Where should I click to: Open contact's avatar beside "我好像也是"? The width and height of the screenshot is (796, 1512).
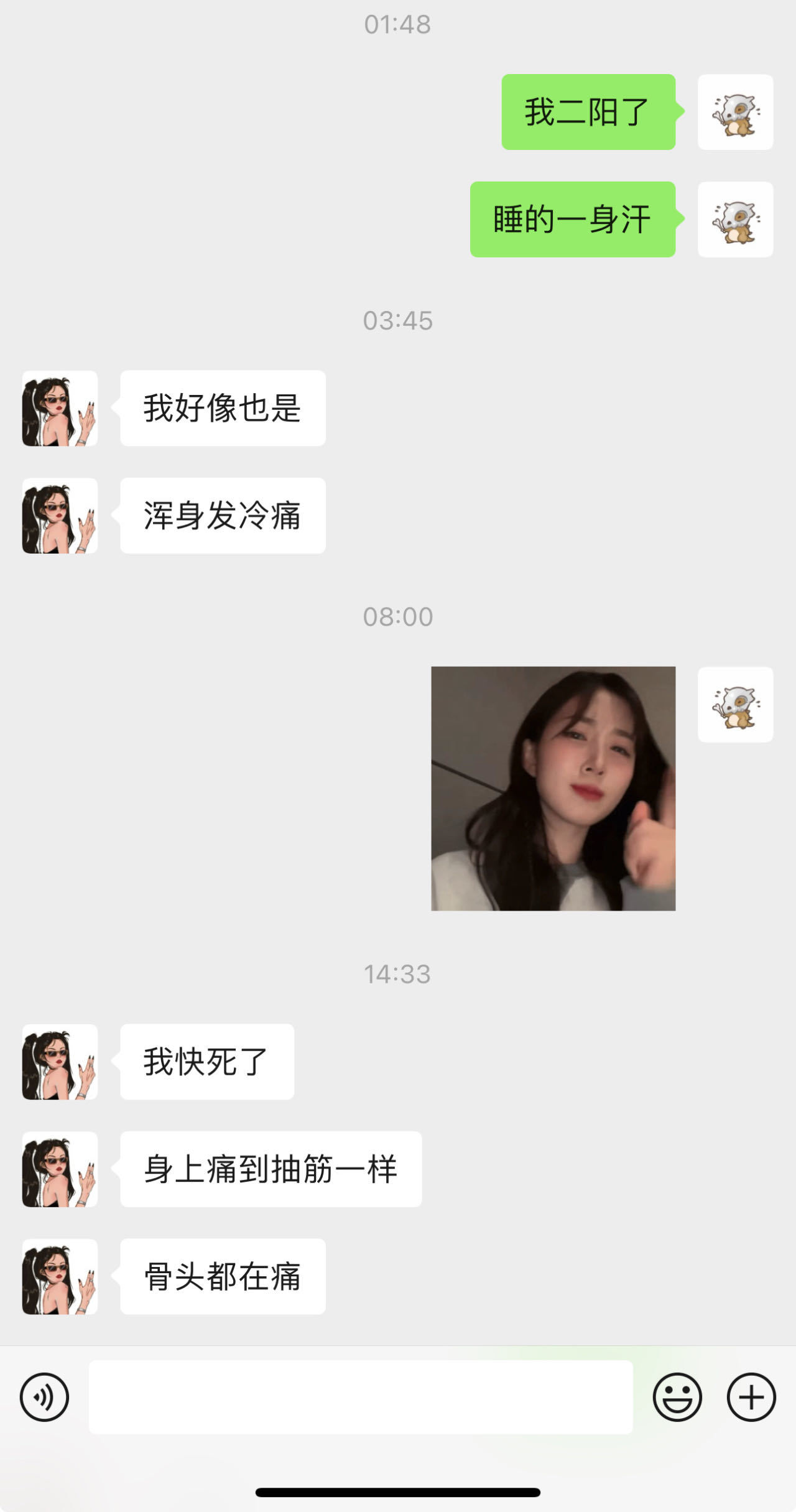pyautogui.click(x=60, y=409)
